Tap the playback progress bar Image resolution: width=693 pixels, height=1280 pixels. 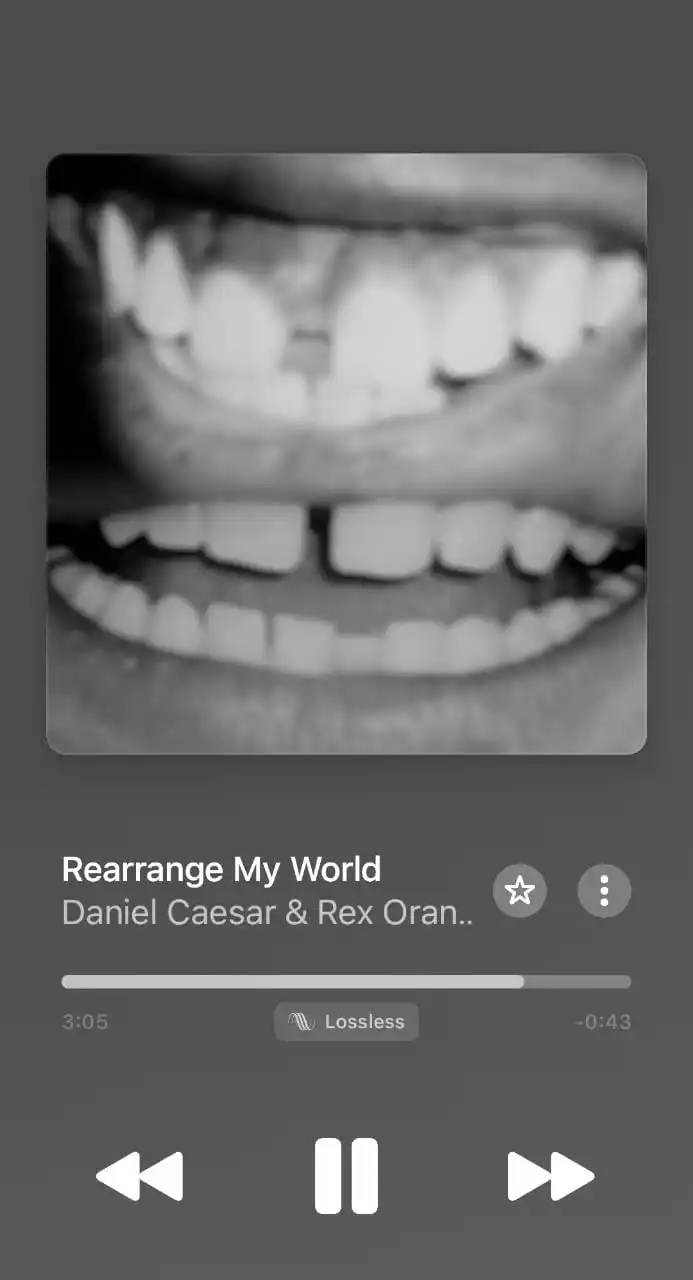[x=346, y=982]
